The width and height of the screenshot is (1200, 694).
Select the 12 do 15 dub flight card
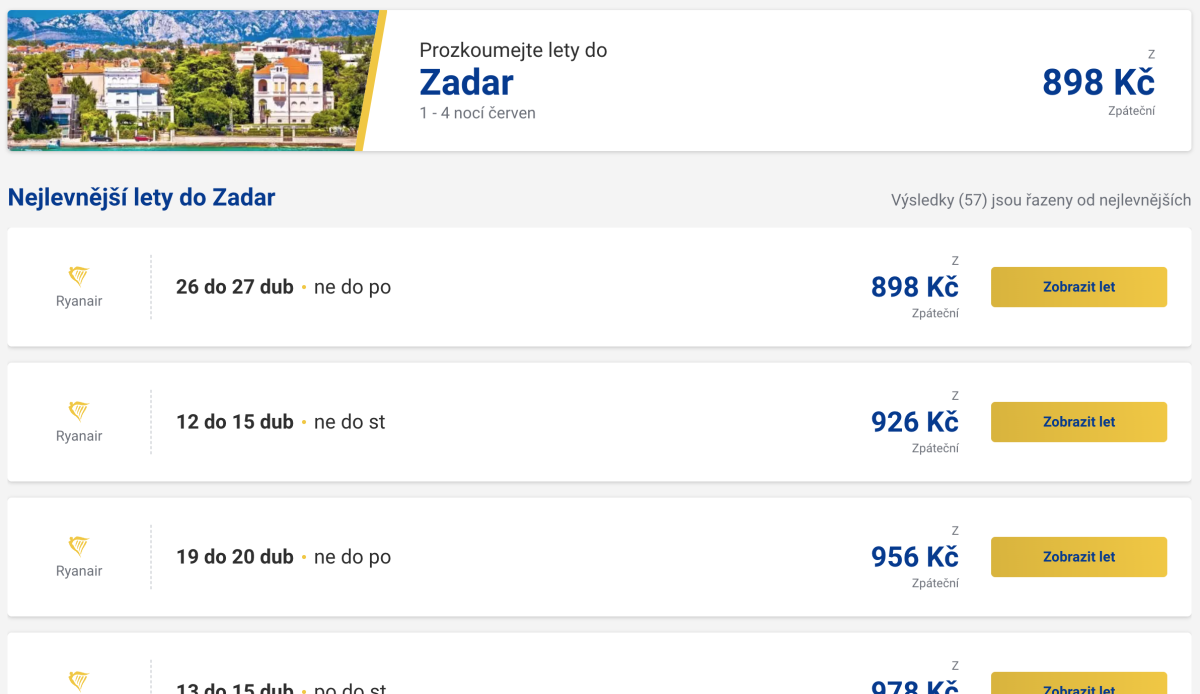pos(500,422)
